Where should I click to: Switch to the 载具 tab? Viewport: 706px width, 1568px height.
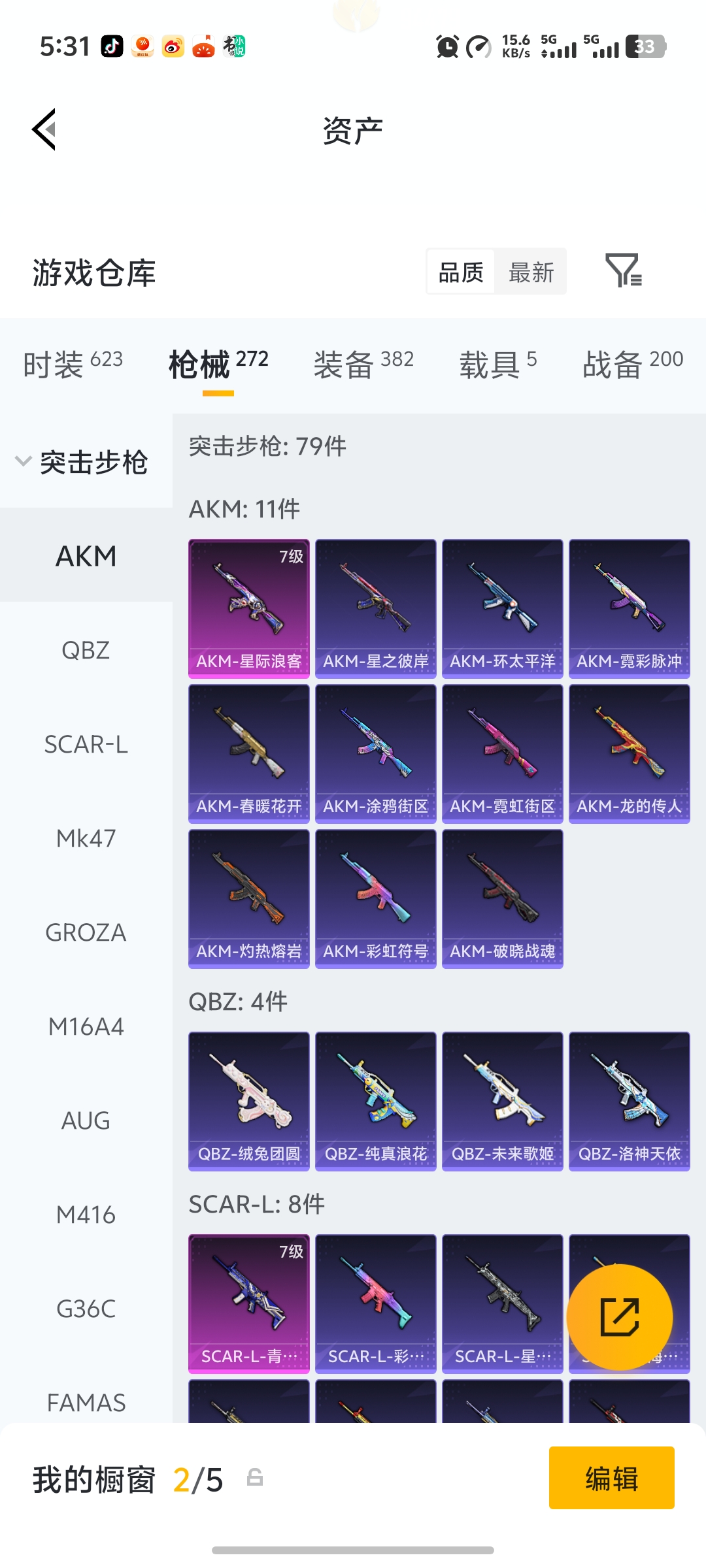pos(497,363)
